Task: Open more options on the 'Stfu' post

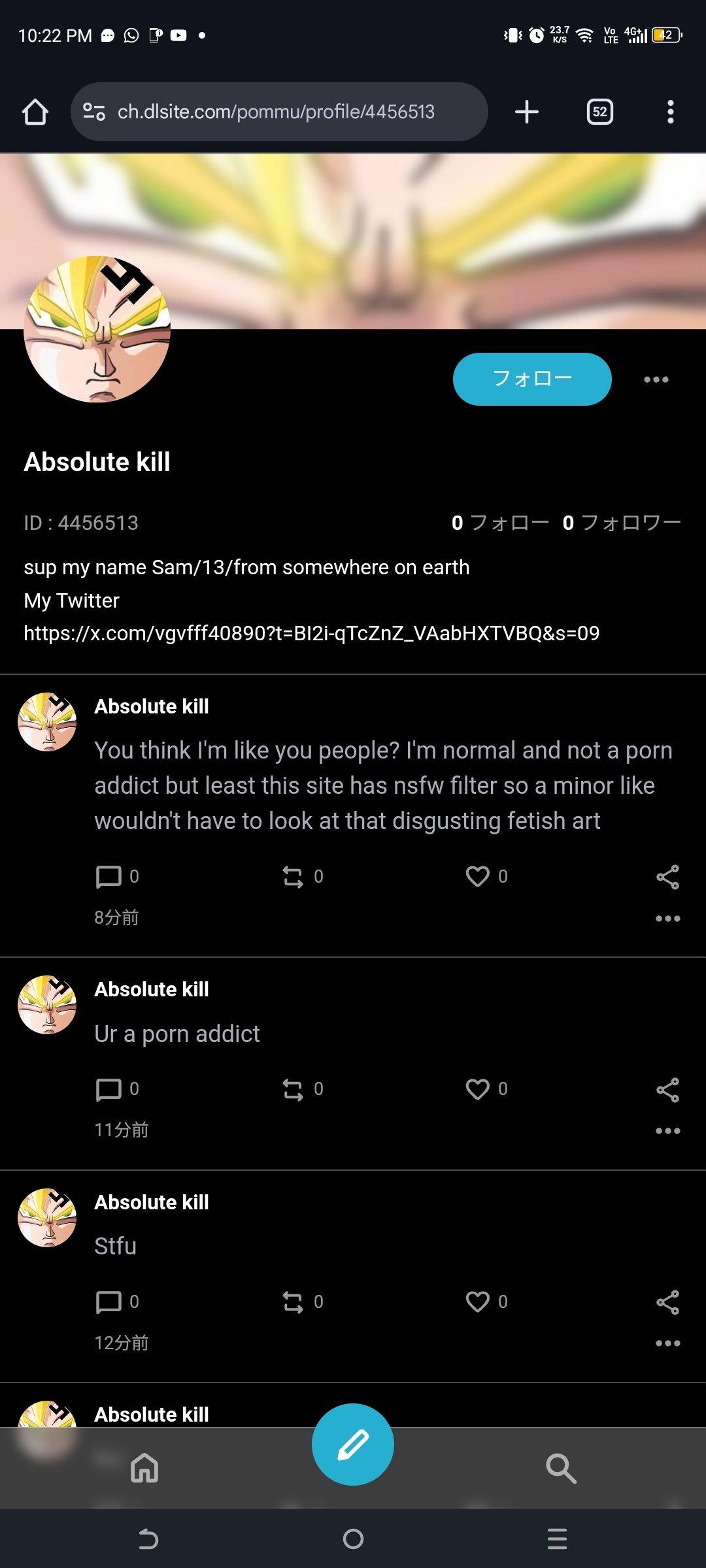Action: point(667,1343)
